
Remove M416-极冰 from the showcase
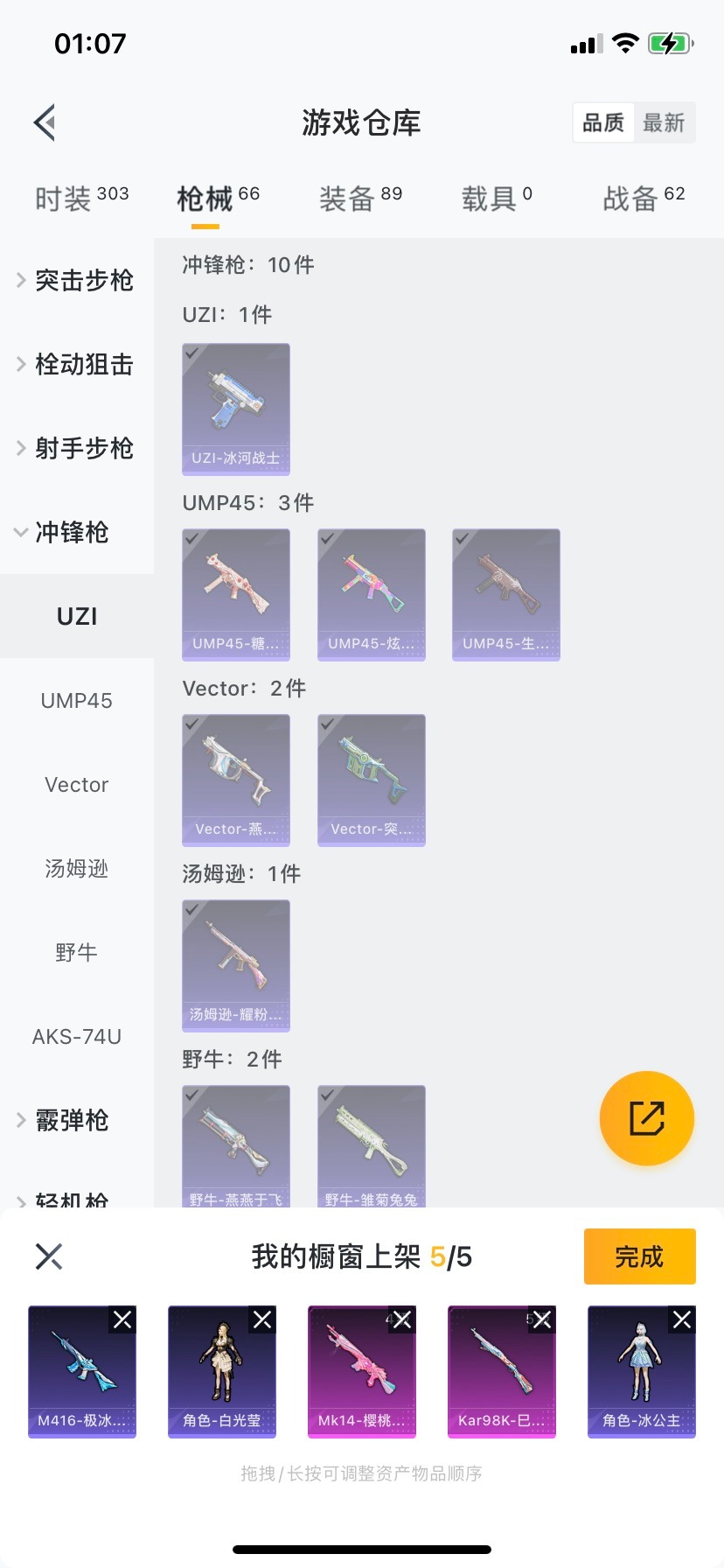pyautogui.click(x=122, y=1319)
